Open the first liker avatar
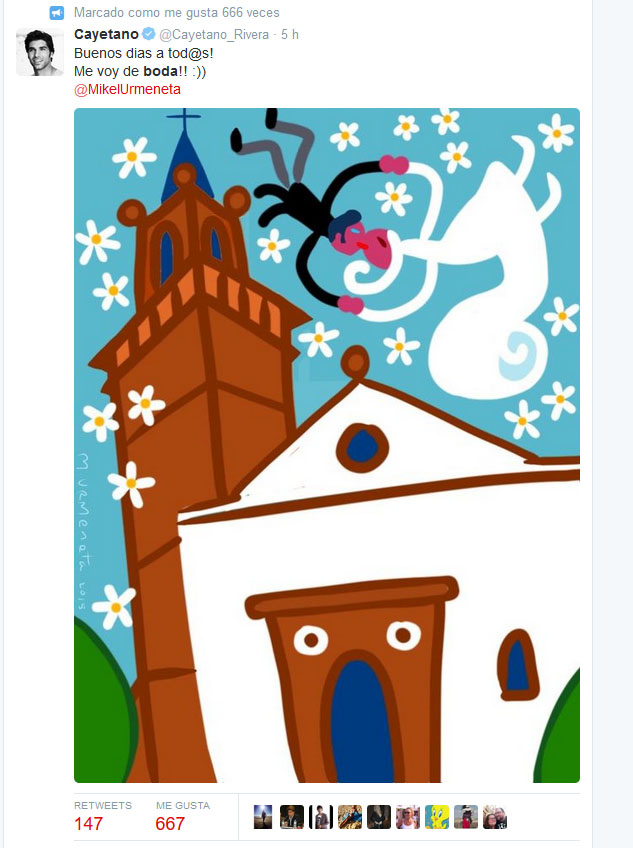The width and height of the screenshot is (633, 848). (263, 817)
